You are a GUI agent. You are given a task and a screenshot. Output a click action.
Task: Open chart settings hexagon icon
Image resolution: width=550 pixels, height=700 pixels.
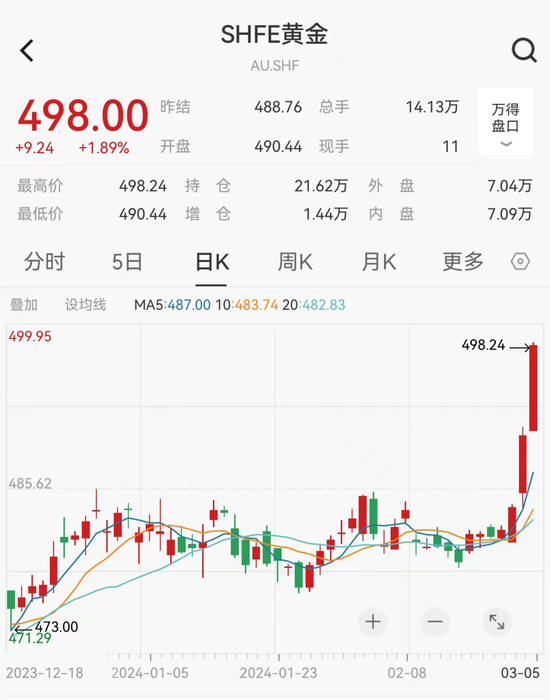tap(520, 262)
